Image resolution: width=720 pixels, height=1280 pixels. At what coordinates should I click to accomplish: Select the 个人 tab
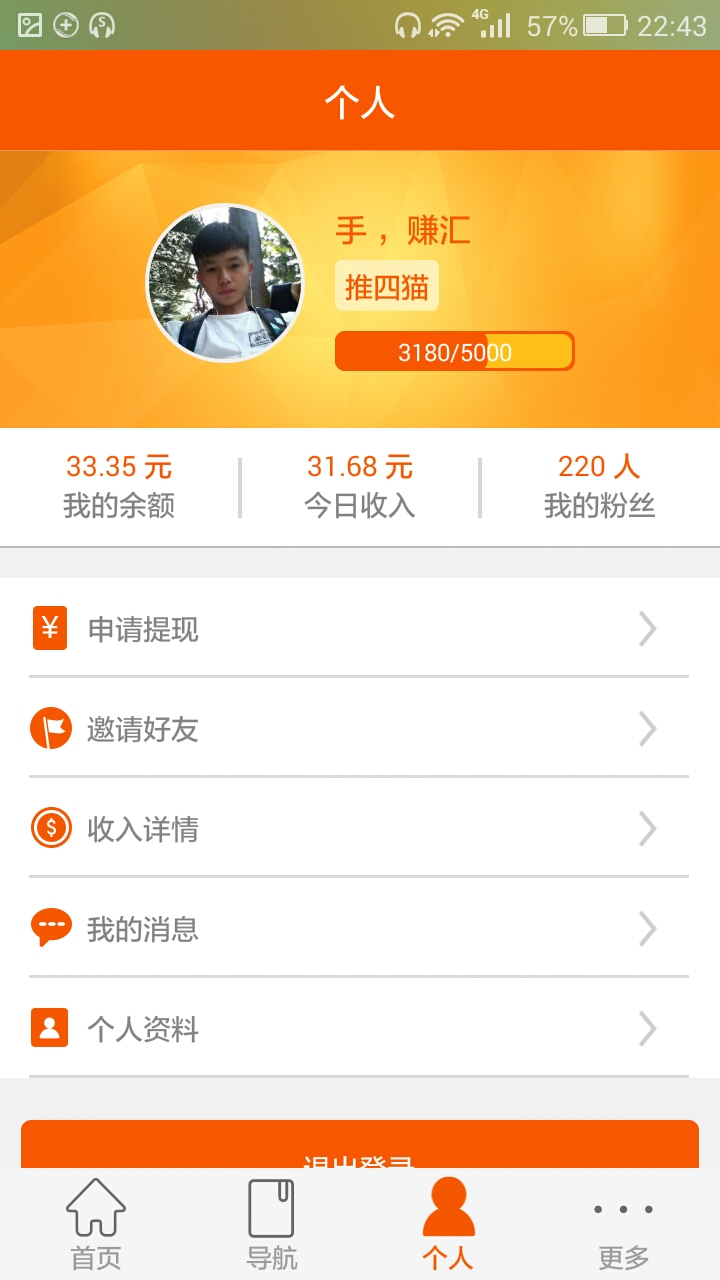[448, 1224]
